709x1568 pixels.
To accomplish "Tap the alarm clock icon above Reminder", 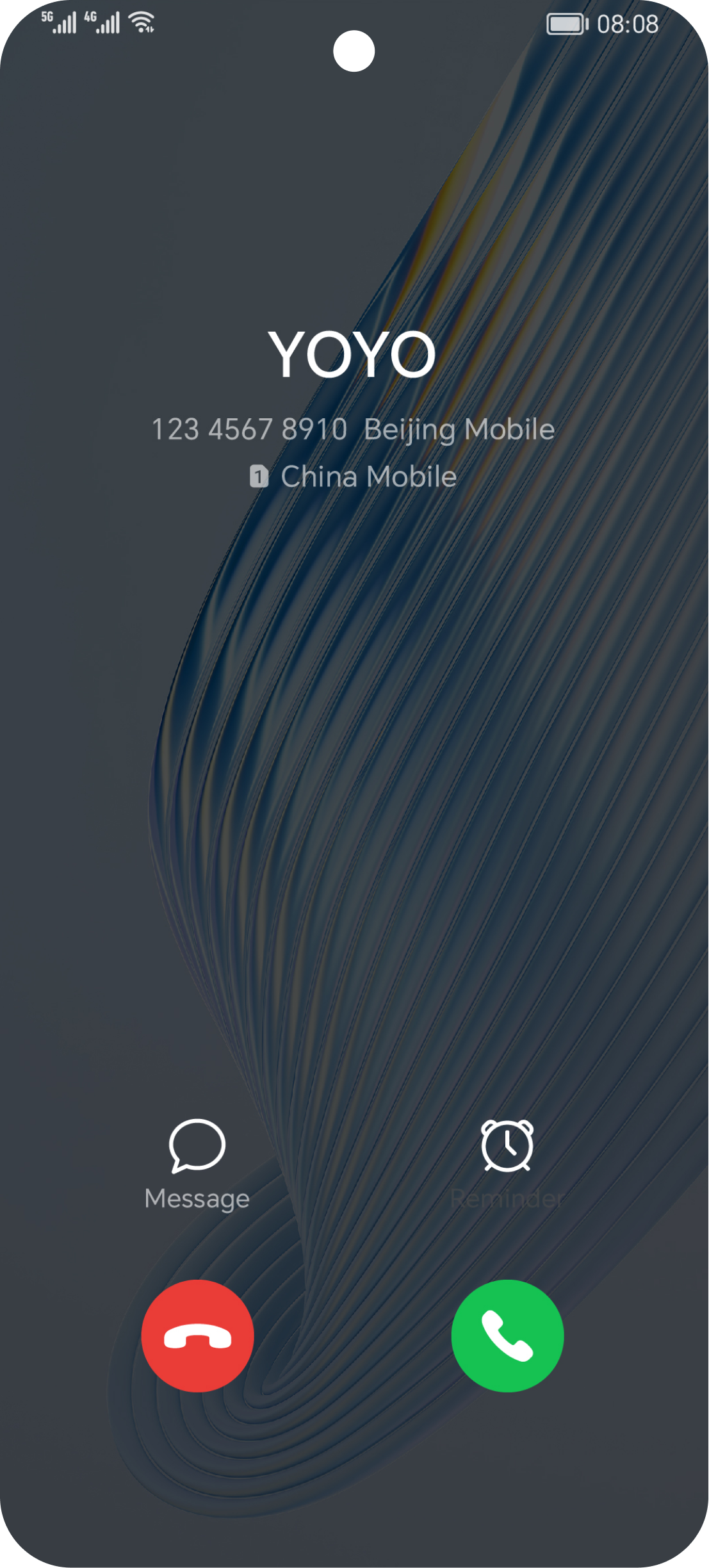I will (x=508, y=1147).
